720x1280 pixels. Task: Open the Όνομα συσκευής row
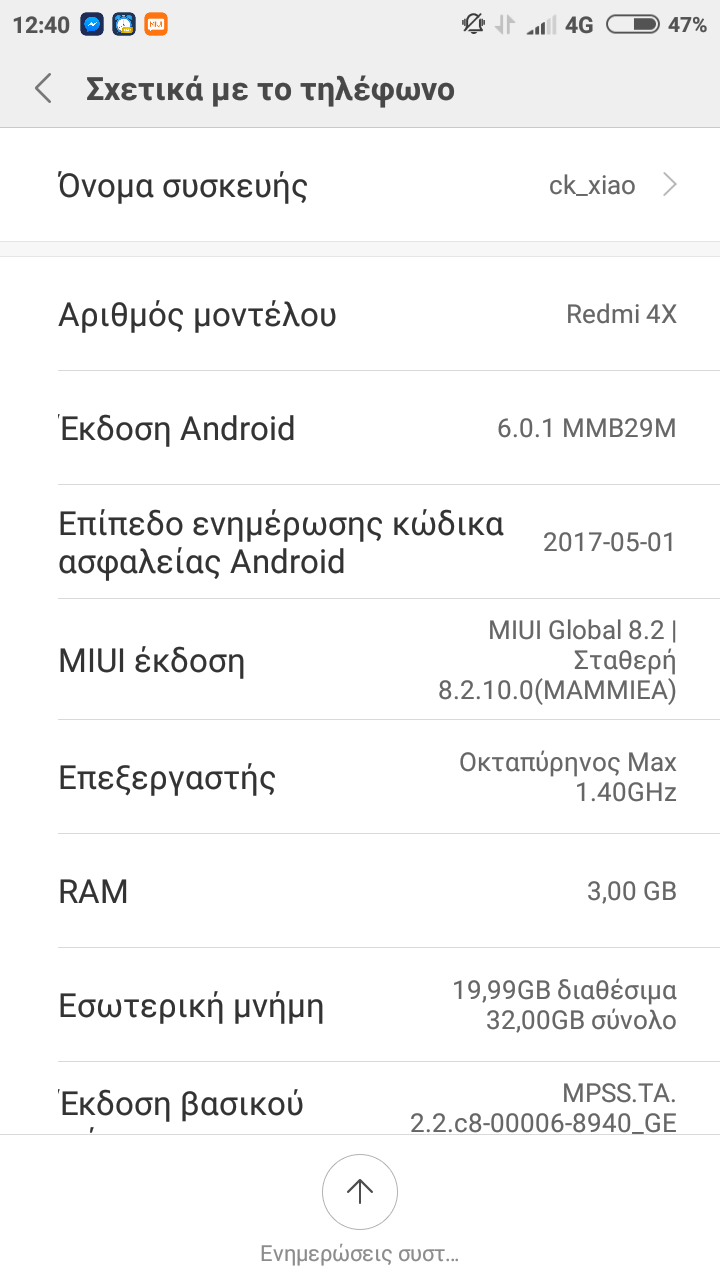pyautogui.click(x=360, y=186)
